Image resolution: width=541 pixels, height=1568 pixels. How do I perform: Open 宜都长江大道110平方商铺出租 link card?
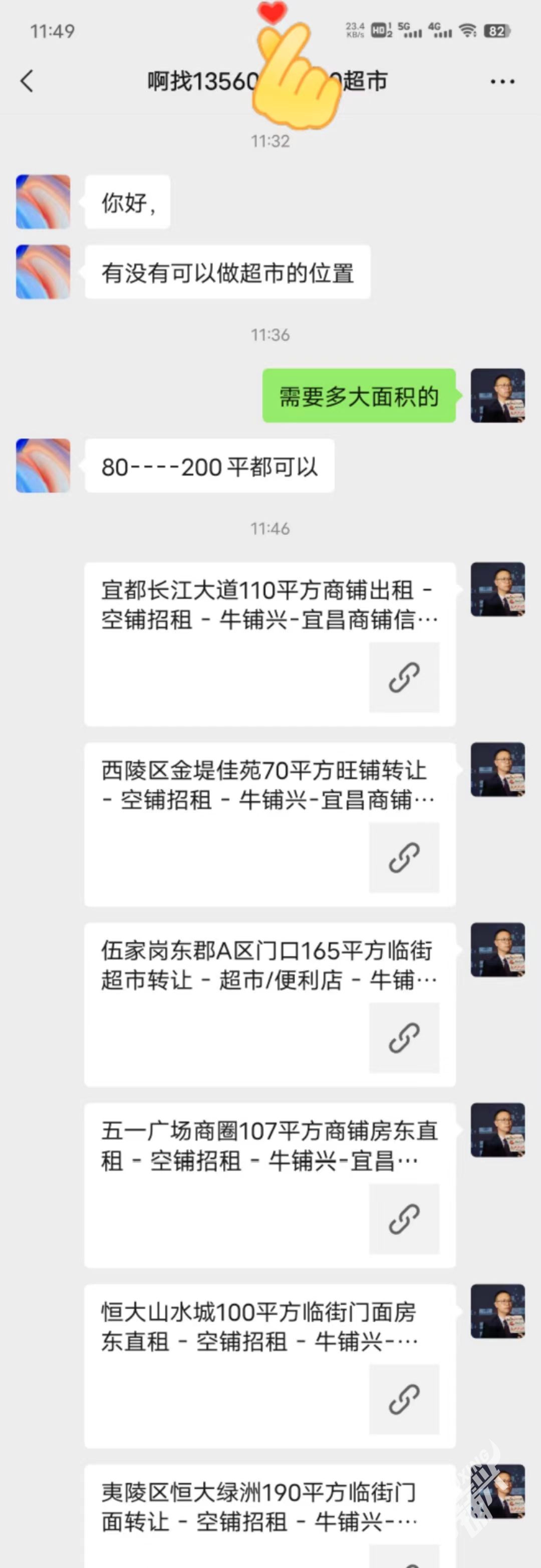[x=270, y=643]
